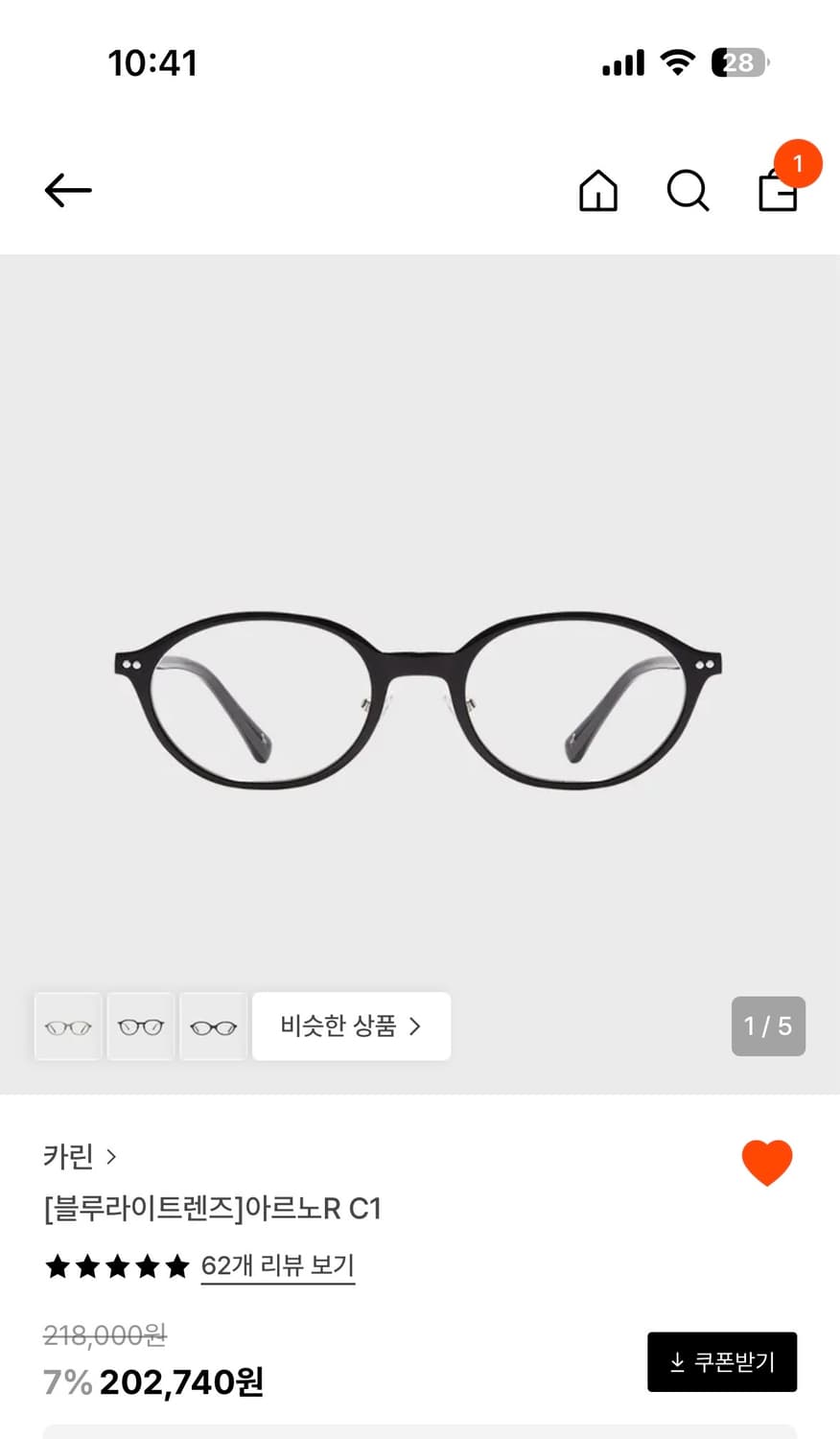Go back using the back arrow
Image resolution: width=840 pixels, height=1439 pixels.
coord(67,190)
